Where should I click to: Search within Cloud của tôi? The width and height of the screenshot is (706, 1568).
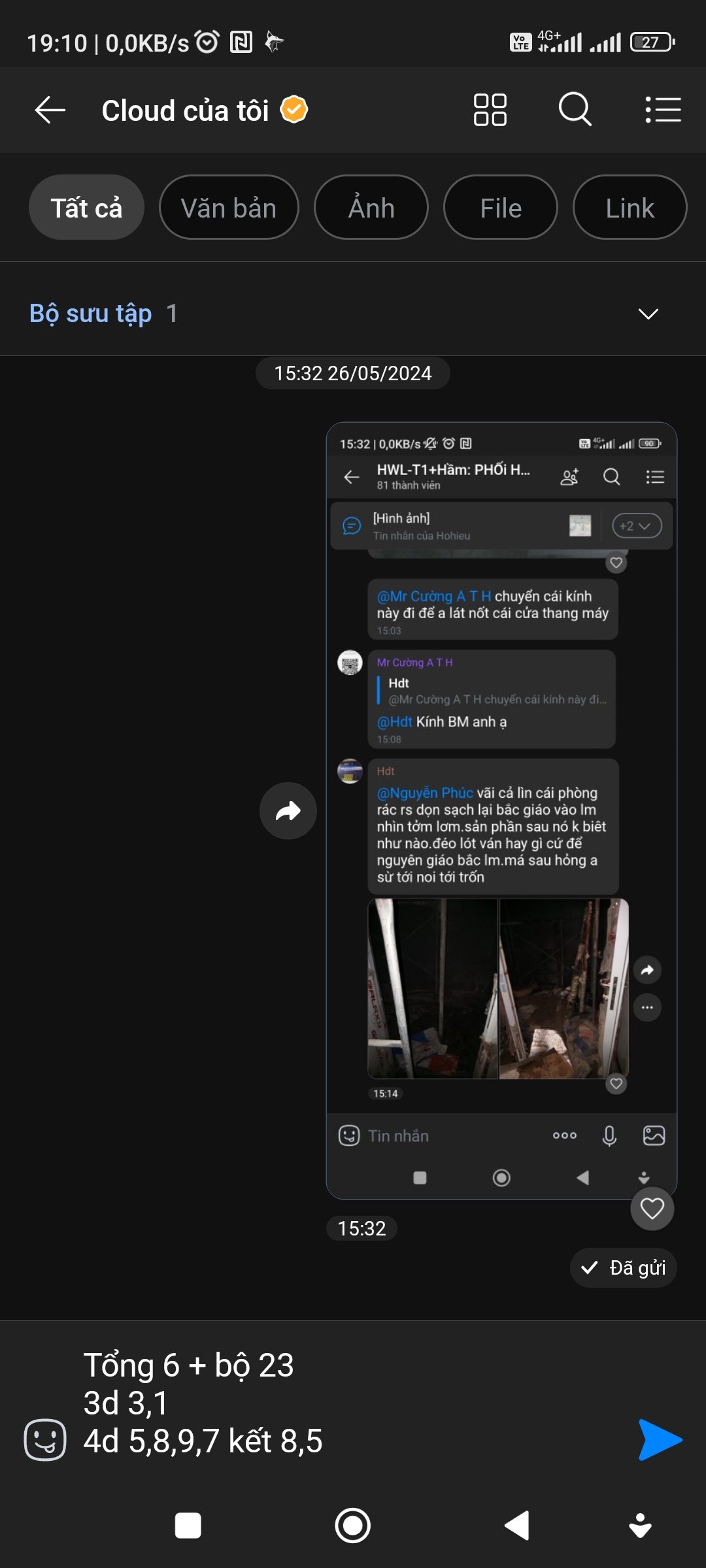pos(575,110)
